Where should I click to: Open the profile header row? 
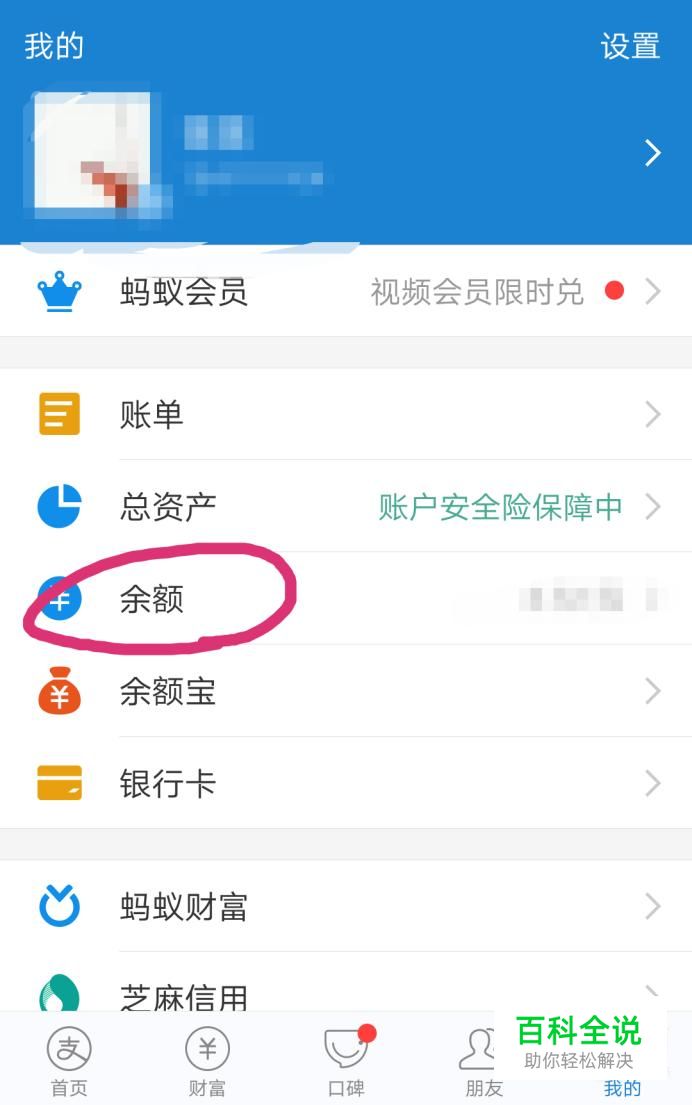345,153
